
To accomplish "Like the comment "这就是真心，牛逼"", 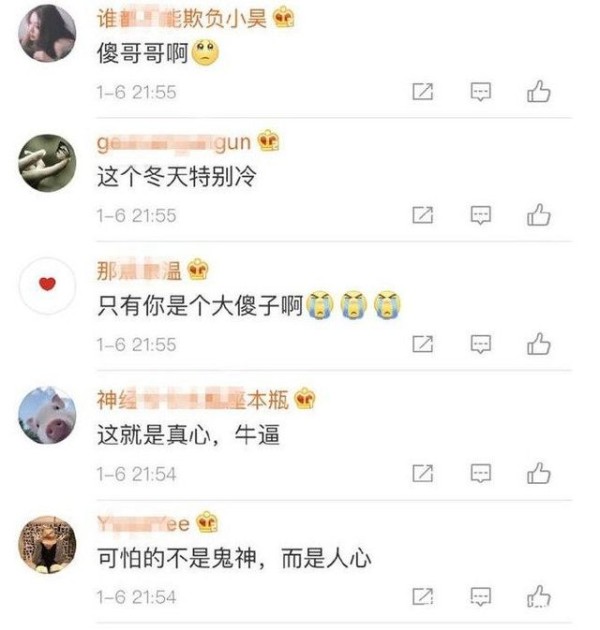I will pyautogui.click(x=539, y=472).
